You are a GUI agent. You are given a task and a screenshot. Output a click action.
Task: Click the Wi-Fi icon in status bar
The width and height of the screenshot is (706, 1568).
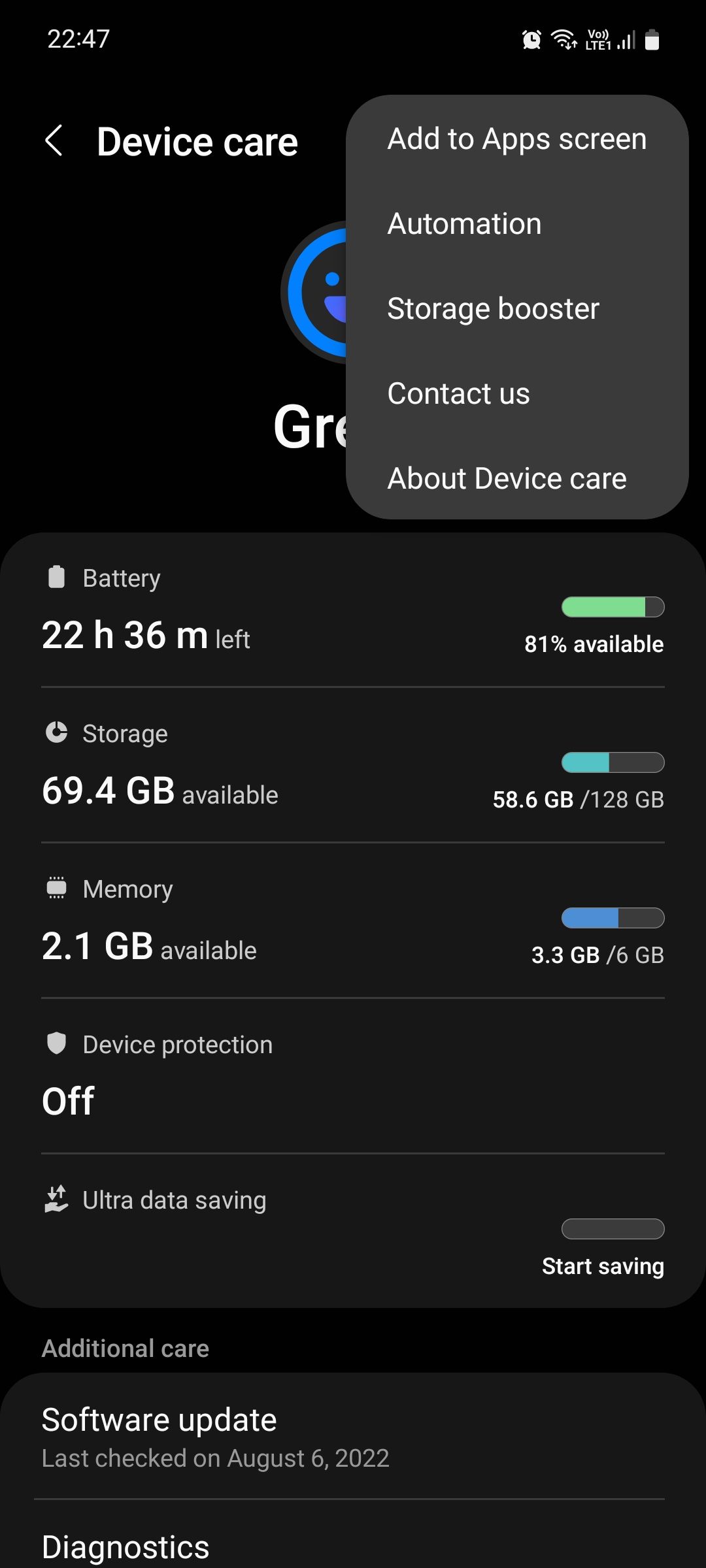(562, 39)
